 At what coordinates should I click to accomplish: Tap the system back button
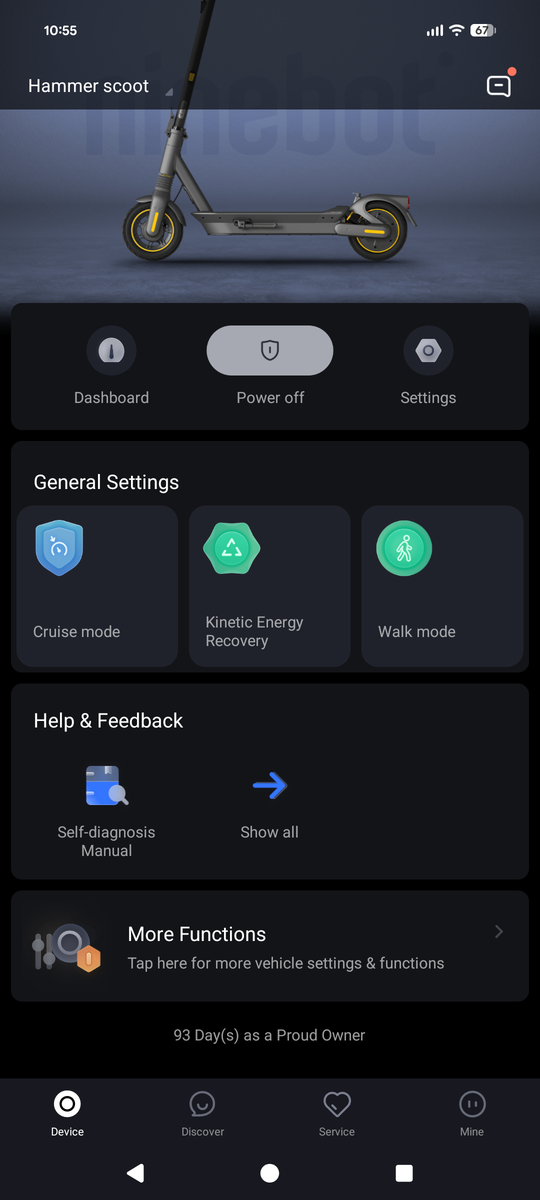[135, 1173]
